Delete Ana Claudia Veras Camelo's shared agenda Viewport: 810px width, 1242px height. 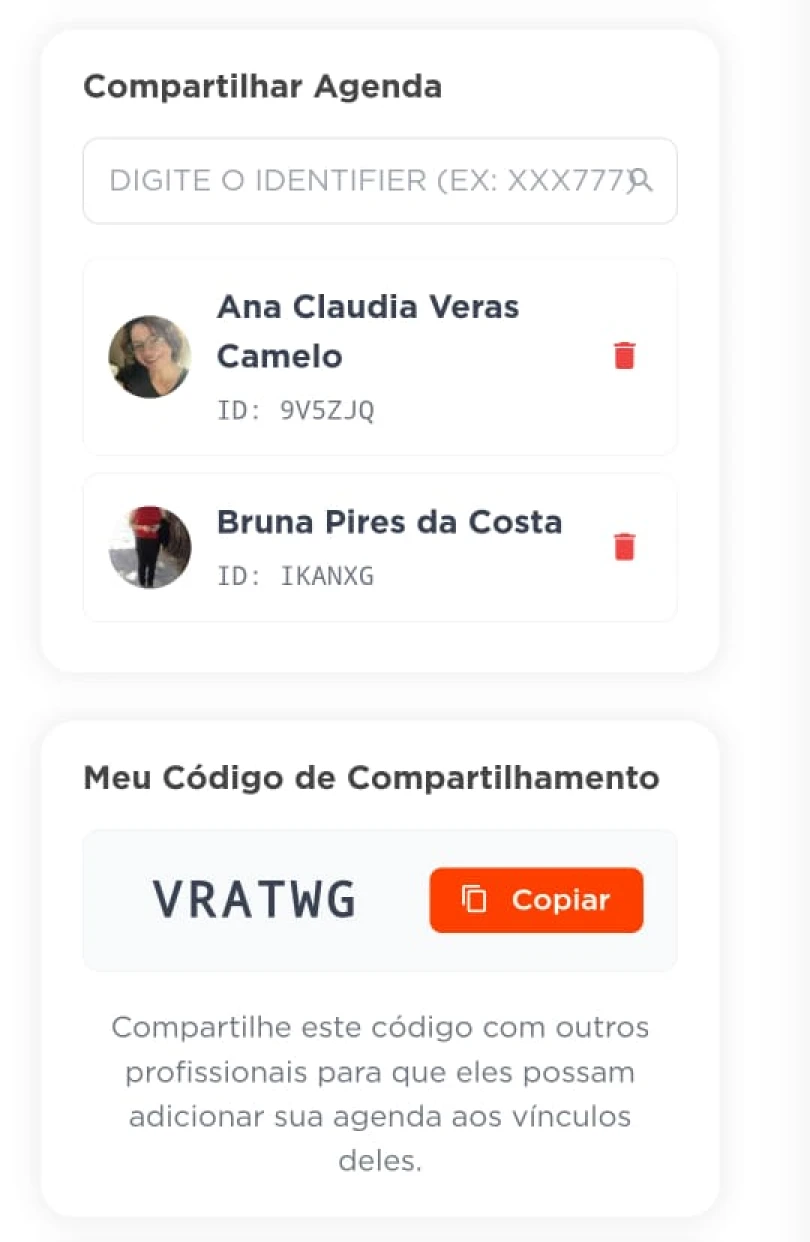tap(624, 356)
